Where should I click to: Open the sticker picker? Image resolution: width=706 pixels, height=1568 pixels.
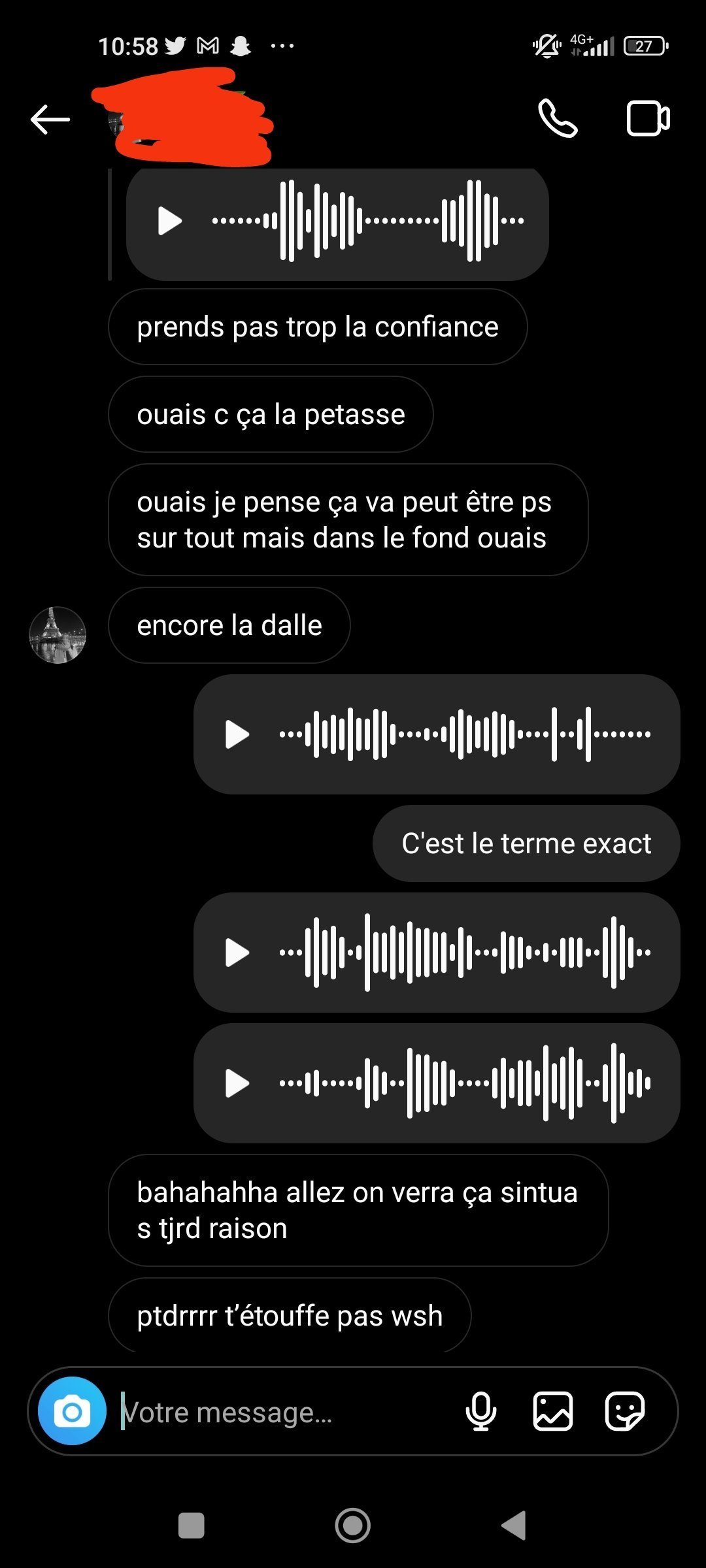[x=625, y=1412]
